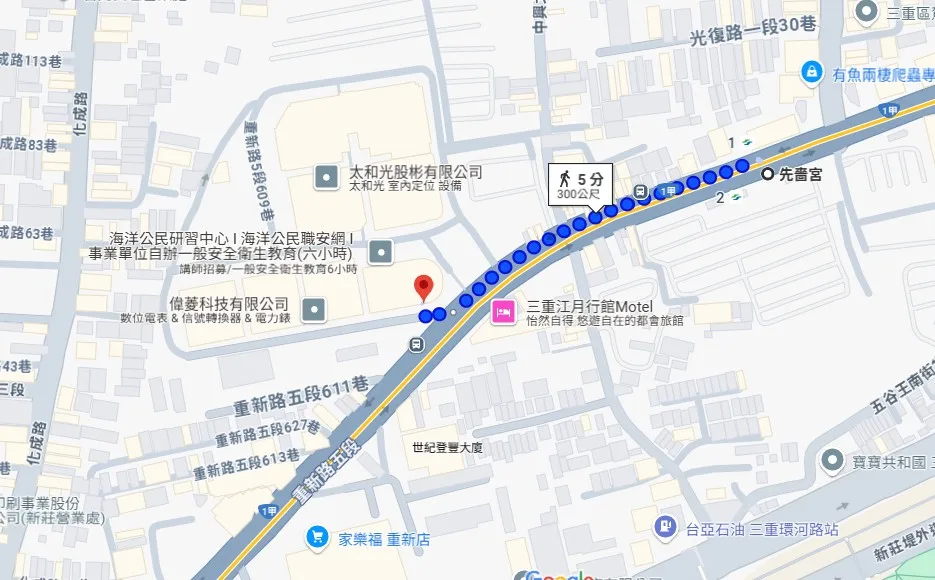Tap the bus stop icon beside the 5分 label
The image size is (935, 580).
639,191
